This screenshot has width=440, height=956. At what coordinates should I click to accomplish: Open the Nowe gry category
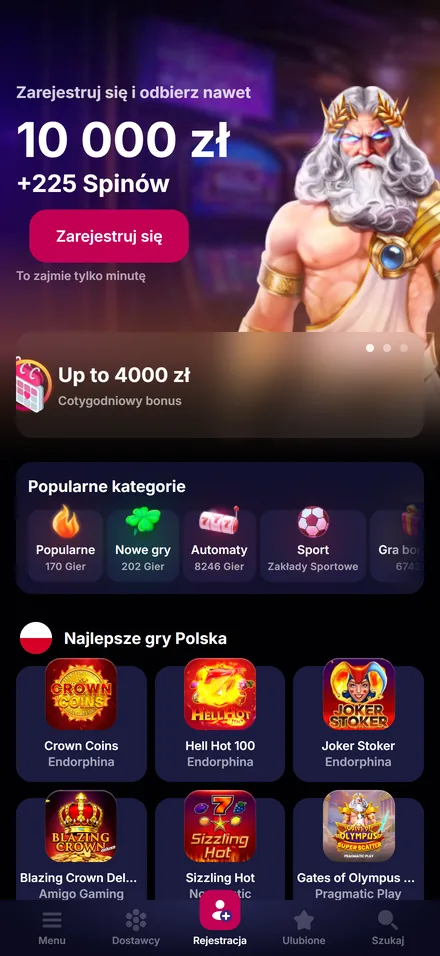pos(143,546)
